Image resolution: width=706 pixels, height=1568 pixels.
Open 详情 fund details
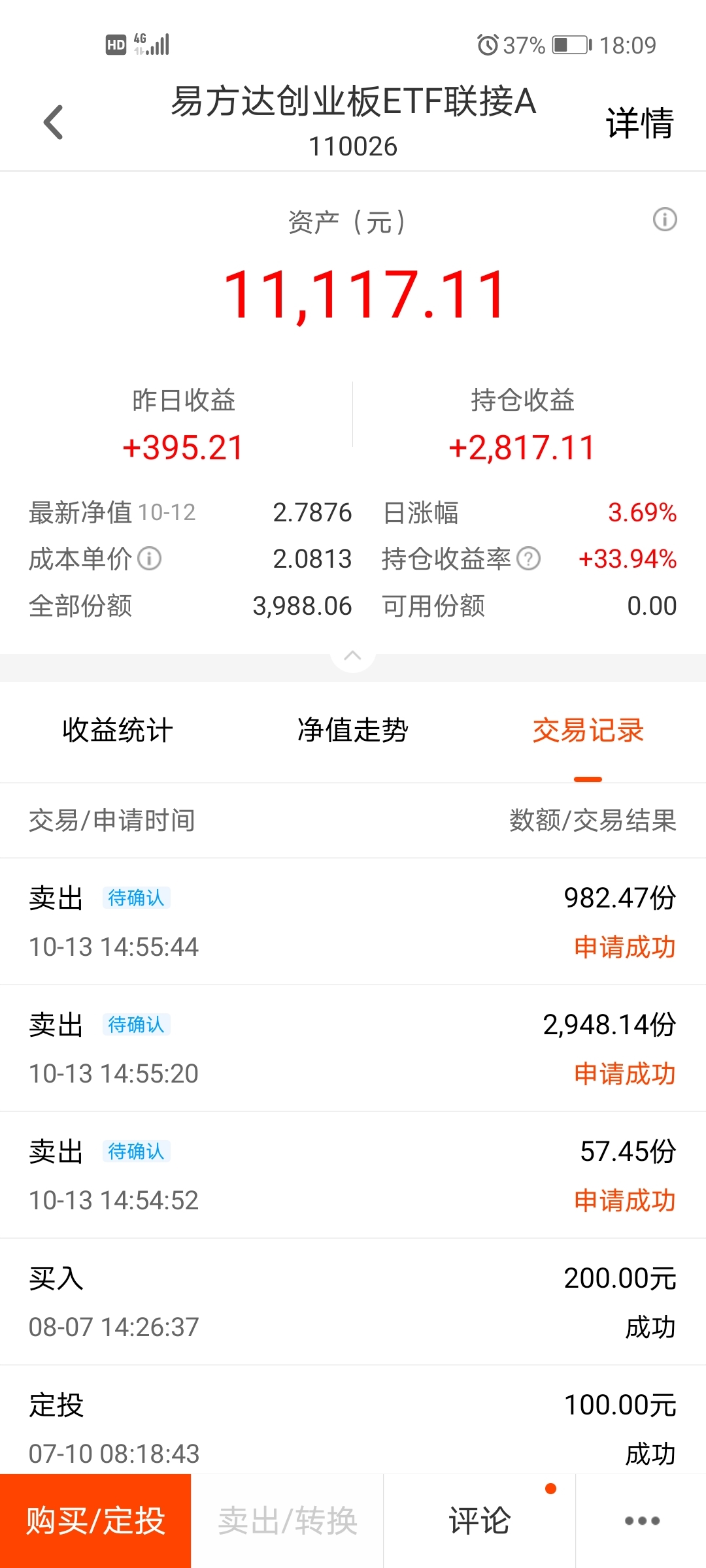[639, 123]
